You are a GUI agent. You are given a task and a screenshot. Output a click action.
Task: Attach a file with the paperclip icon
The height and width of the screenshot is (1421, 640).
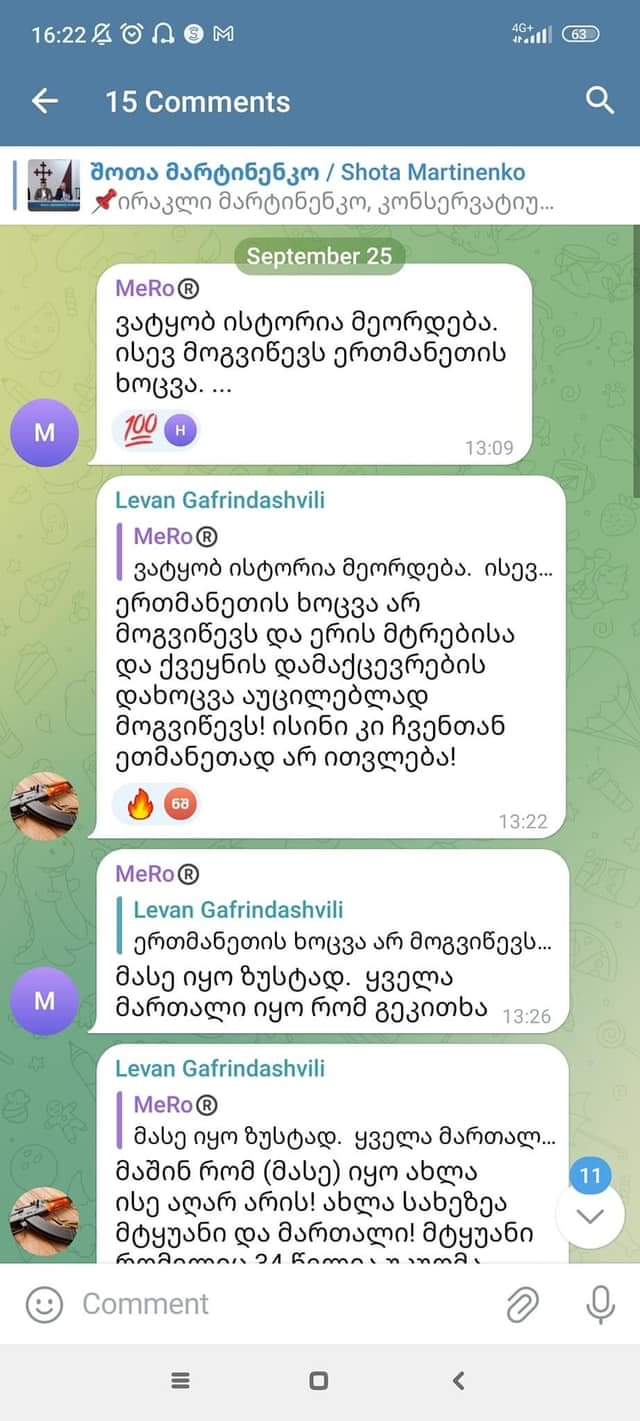(x=522, y=1304)
